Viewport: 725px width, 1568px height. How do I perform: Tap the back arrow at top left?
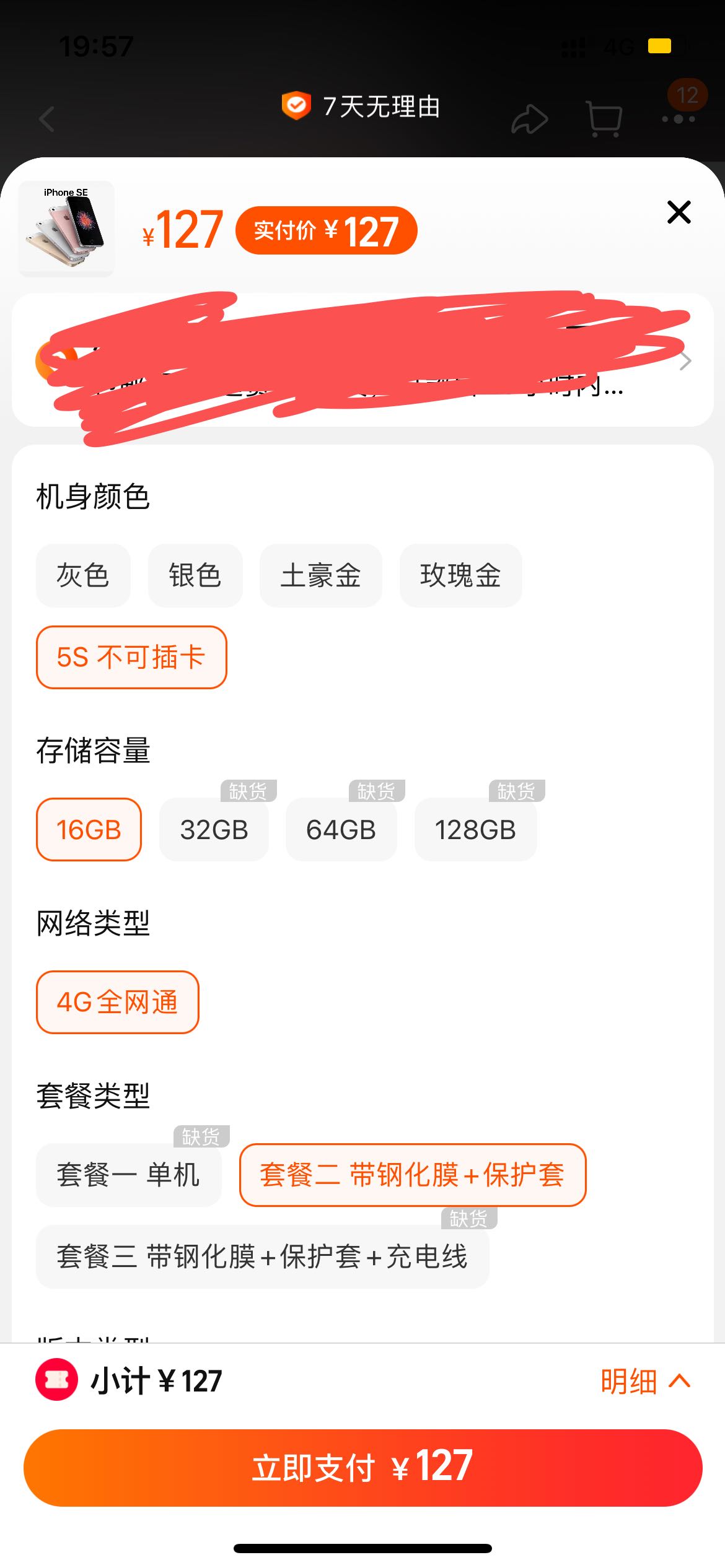46,118
